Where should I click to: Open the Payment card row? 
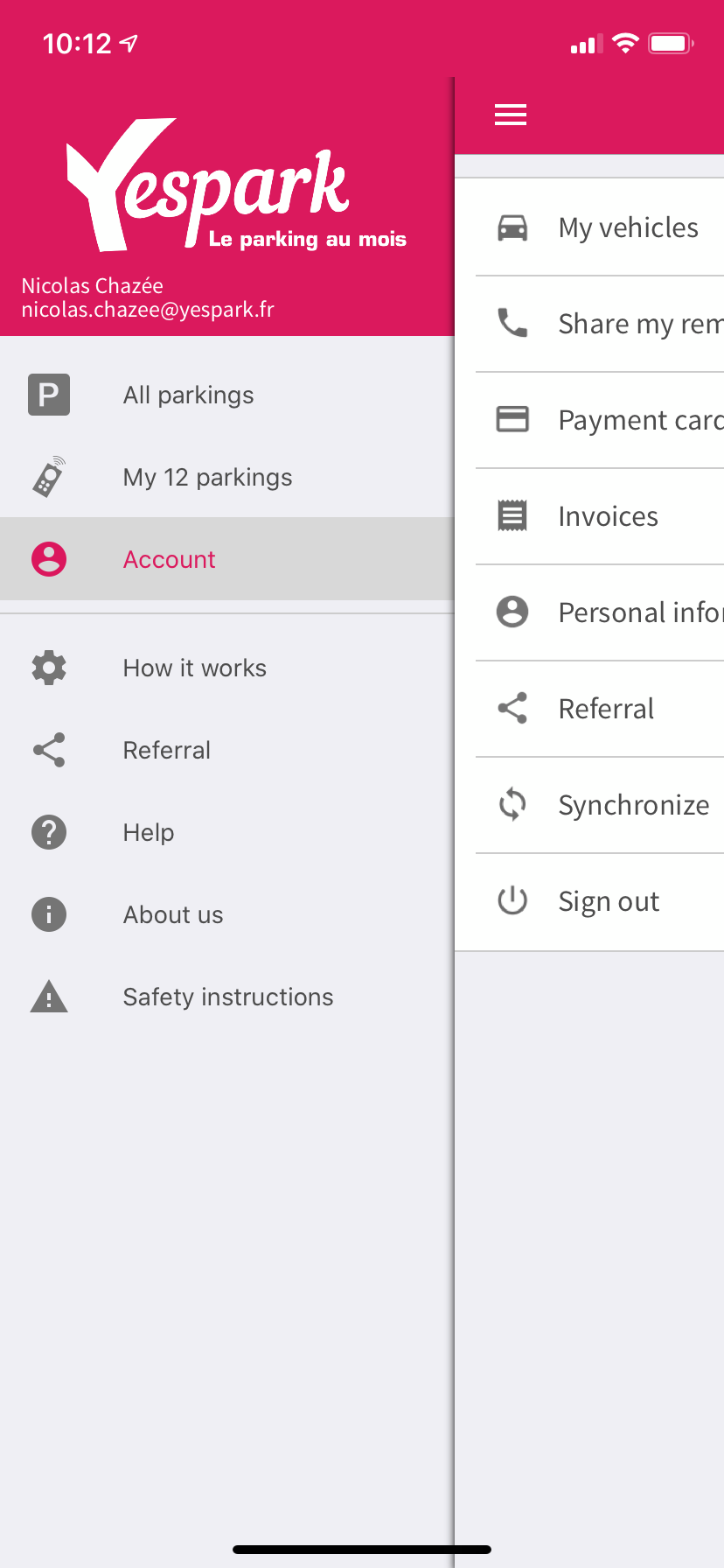(589, 420)
